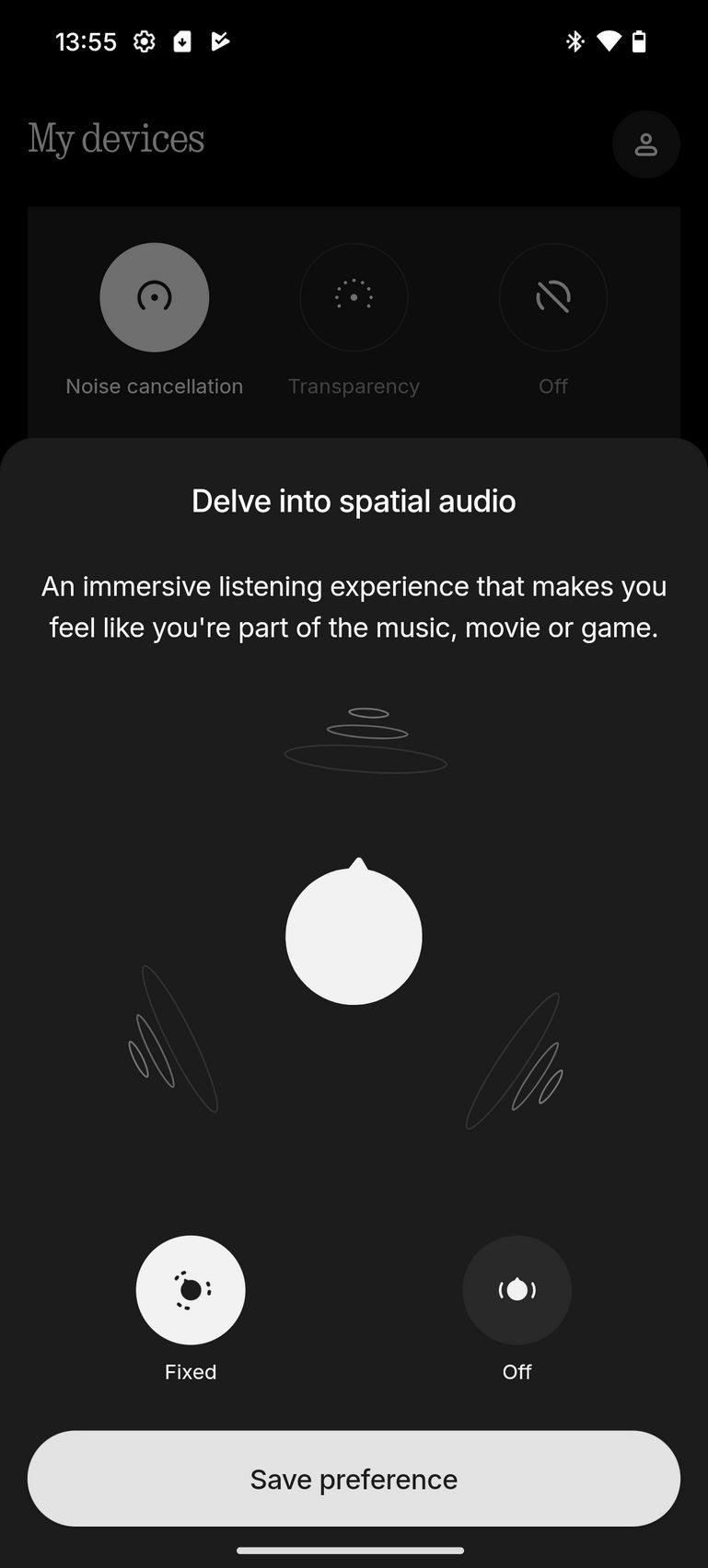The image size is (708, 1568).
Task: Turn noise control Off
Action: [553, 297]
